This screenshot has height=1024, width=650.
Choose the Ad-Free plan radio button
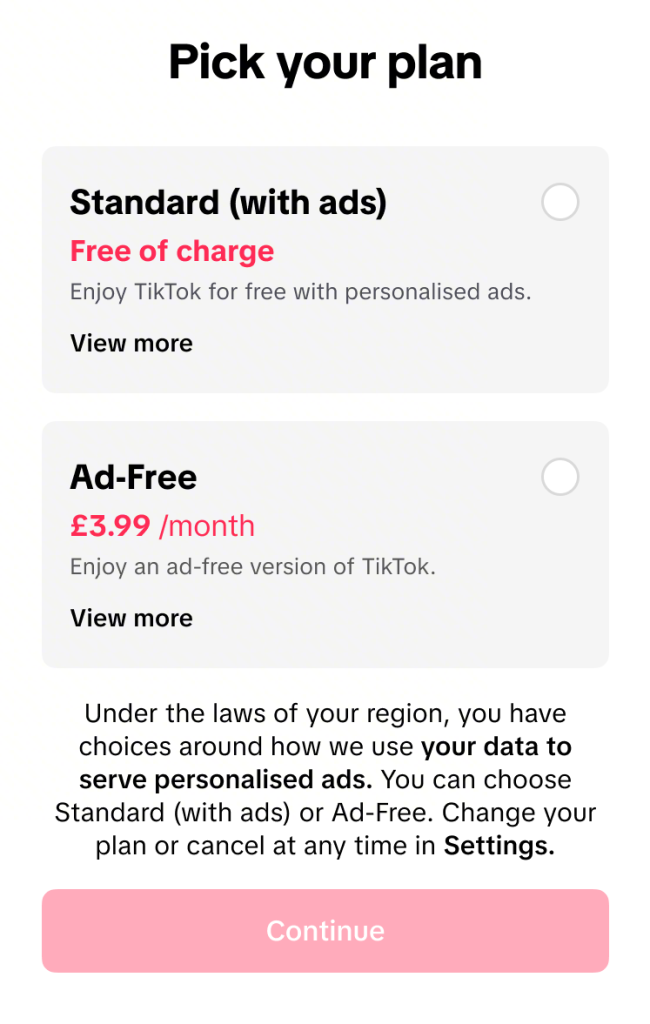click(x=560, y=477)
